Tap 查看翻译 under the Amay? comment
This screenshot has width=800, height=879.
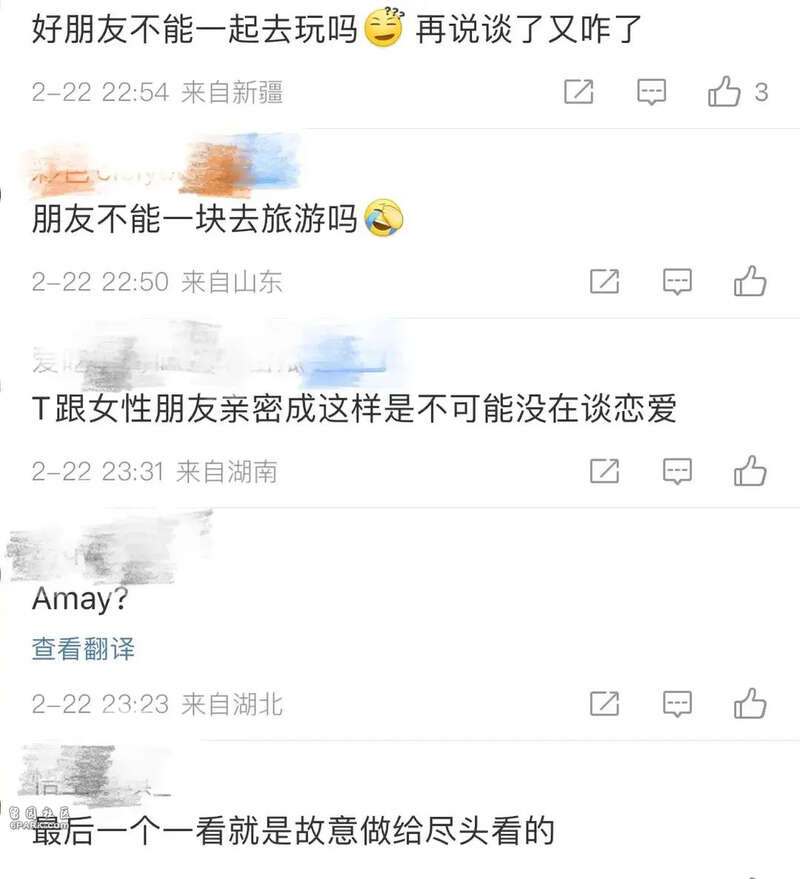[83, 648]
